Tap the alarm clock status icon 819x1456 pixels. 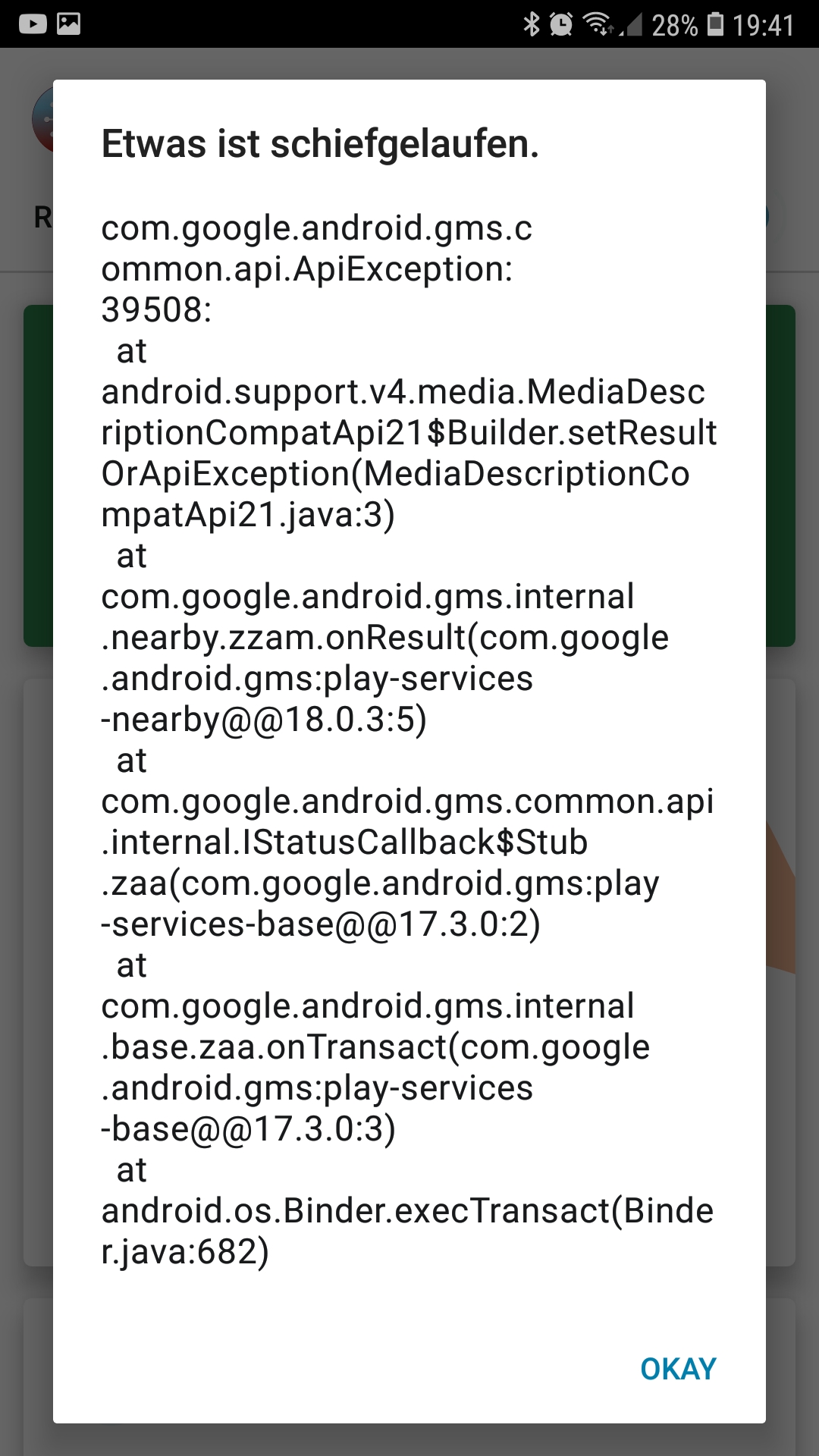click(562, 23)
